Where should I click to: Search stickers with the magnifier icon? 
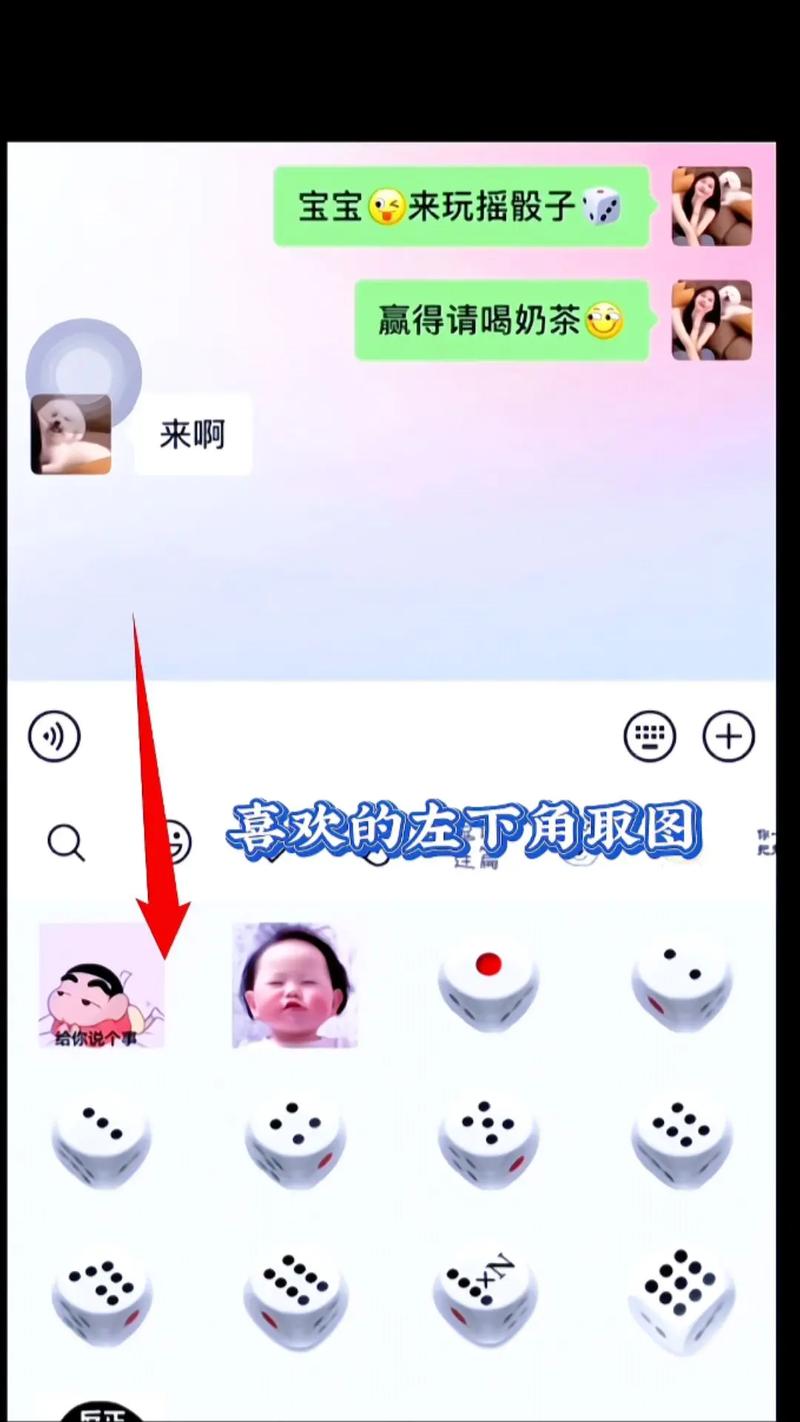(66, 843)
